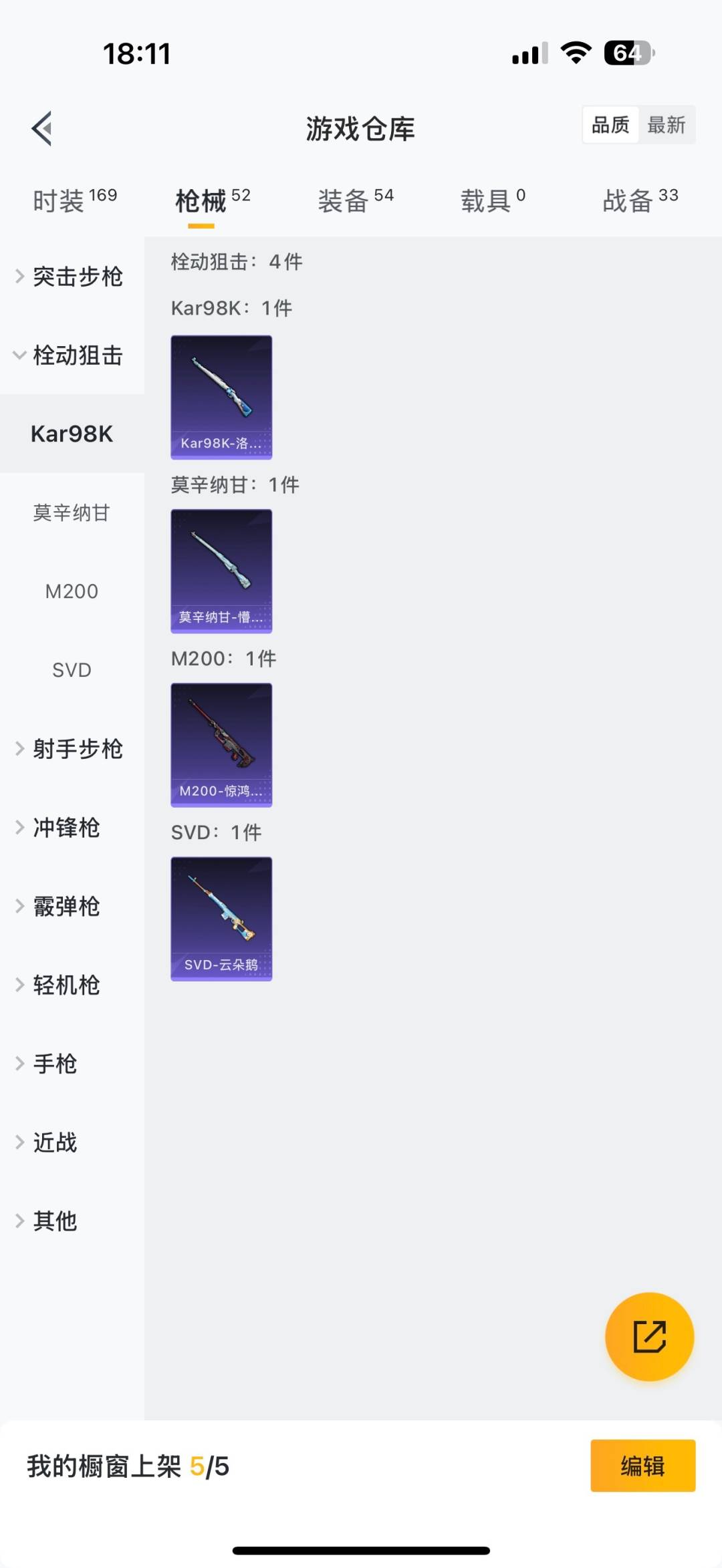Switch to the 时装 tab
The width and height of the screenshot is (722, 1568).
point(74,200)
